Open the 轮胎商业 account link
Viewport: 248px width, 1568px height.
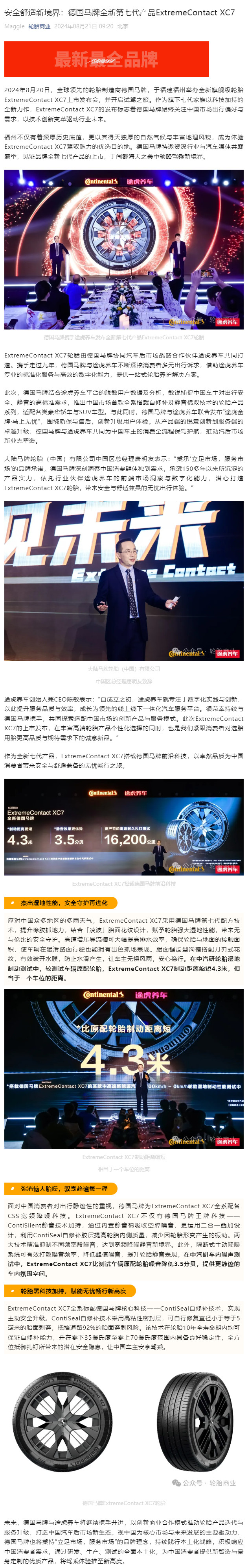(x=40, y=27)
